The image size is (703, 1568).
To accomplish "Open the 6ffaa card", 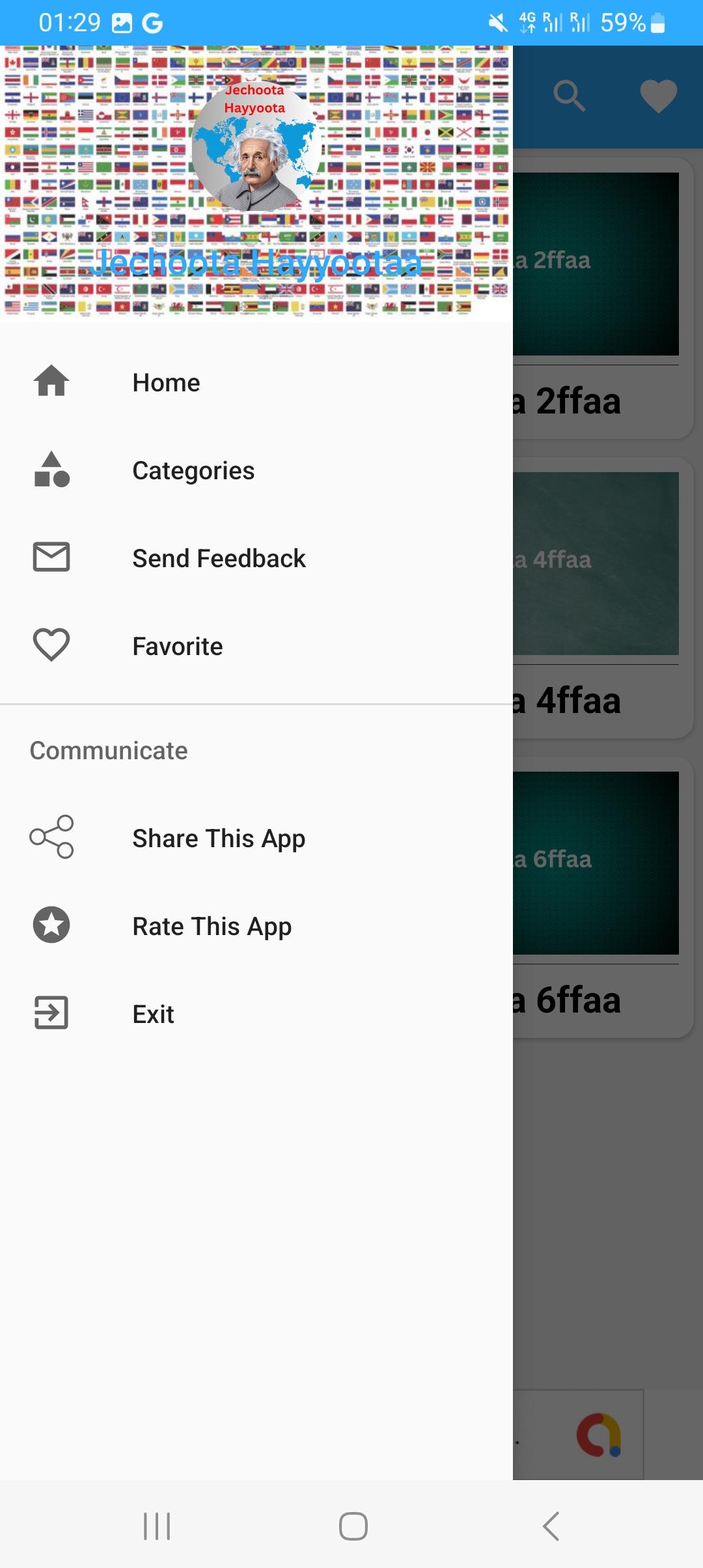I will point(603,897).
